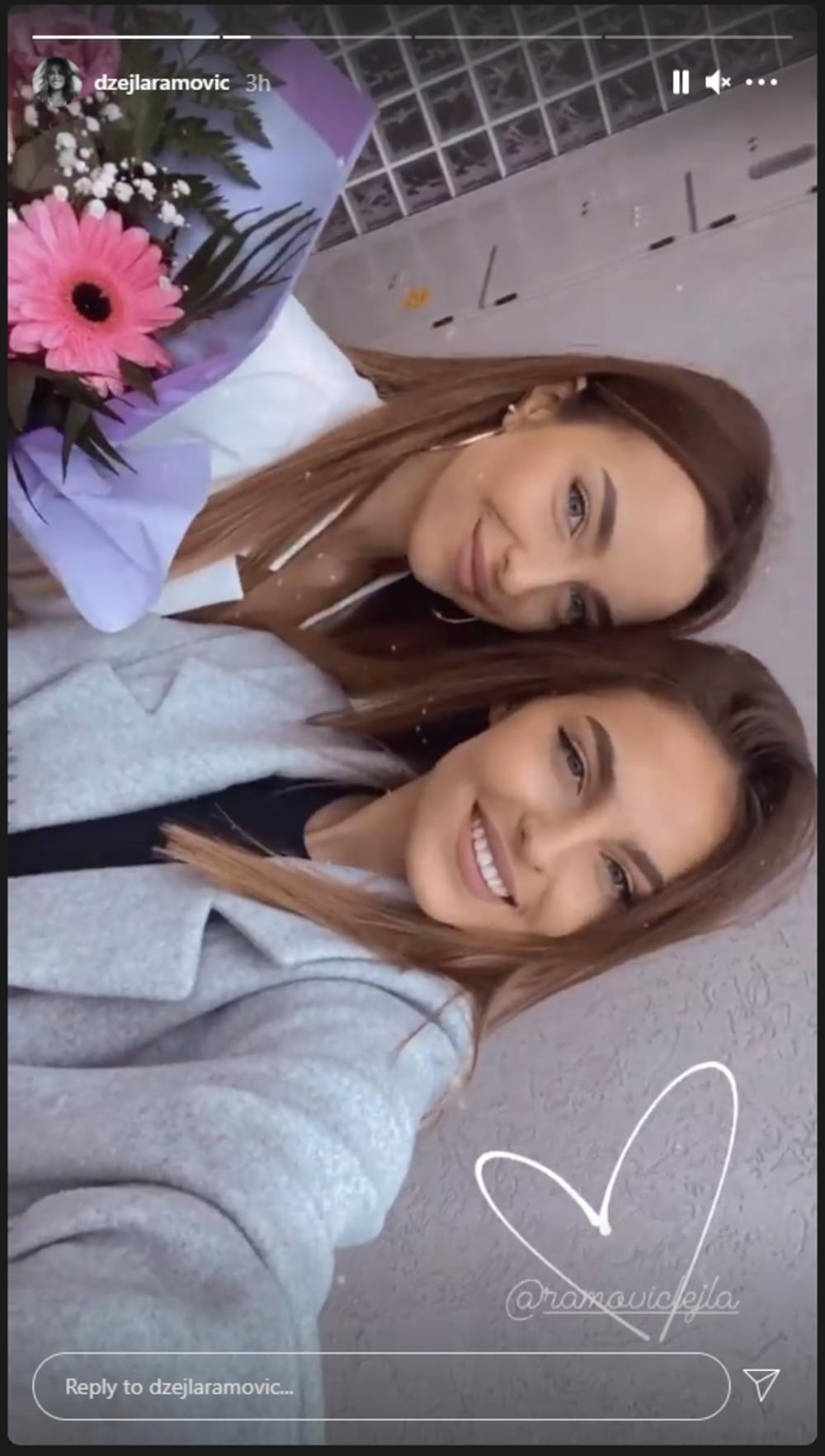Screen dimensions: 825x1456
Task: Focus the Reply to dzejlaramovic field
Action: (379, 1387)
